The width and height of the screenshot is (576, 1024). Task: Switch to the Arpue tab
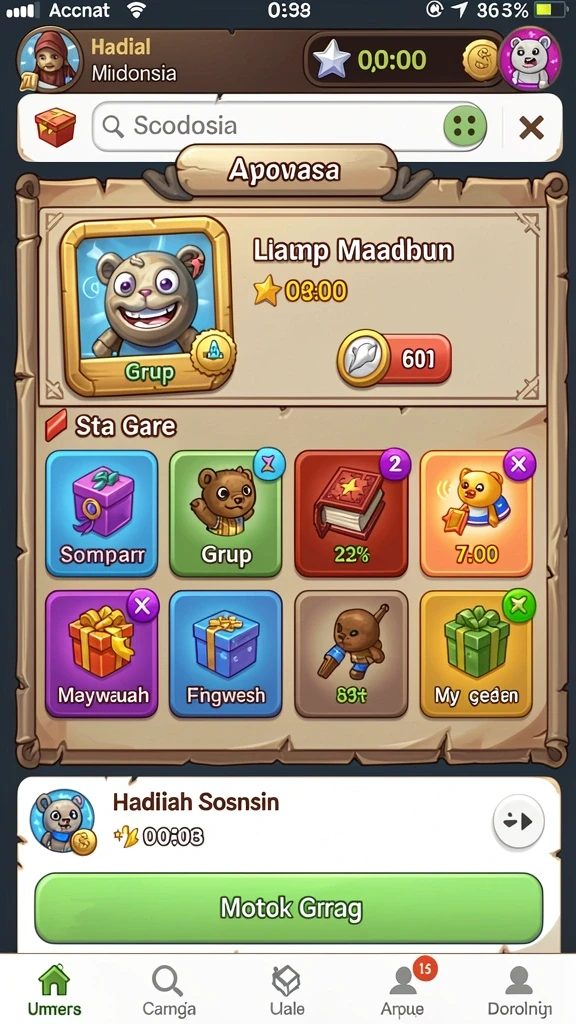point(402,991)
